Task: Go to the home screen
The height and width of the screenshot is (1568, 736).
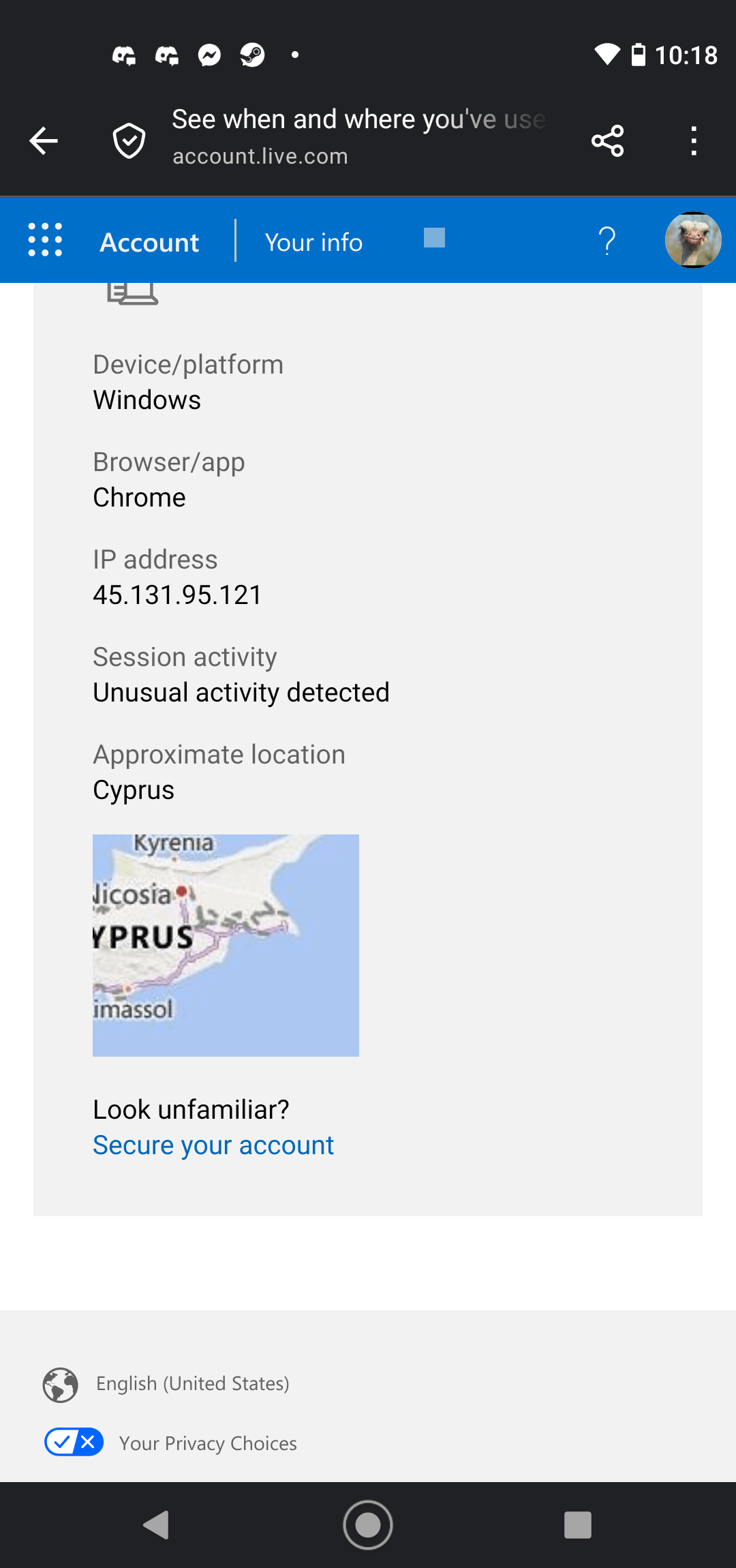Action: [368, 1525]
